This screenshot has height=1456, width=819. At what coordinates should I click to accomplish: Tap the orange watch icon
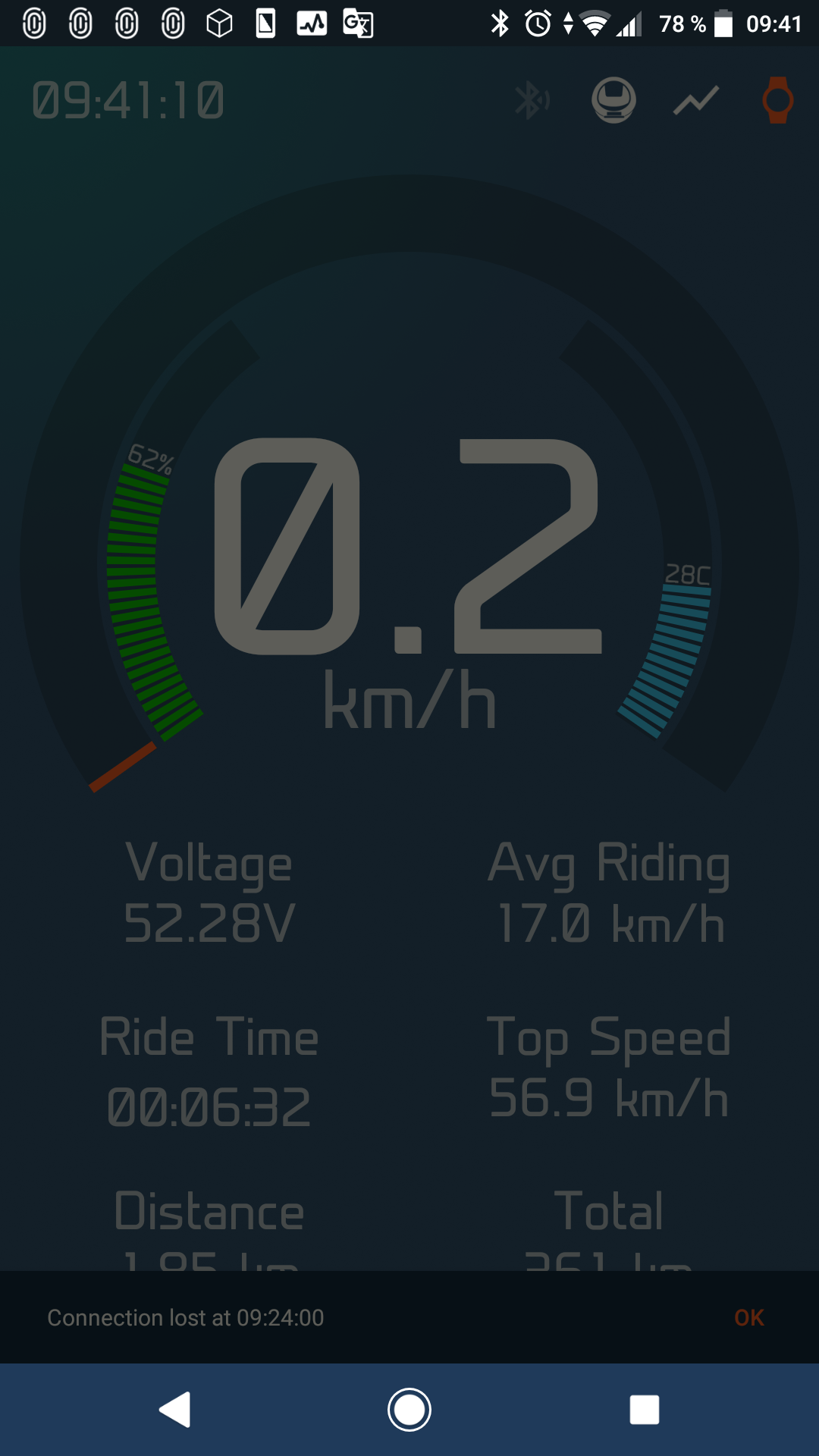778,100
